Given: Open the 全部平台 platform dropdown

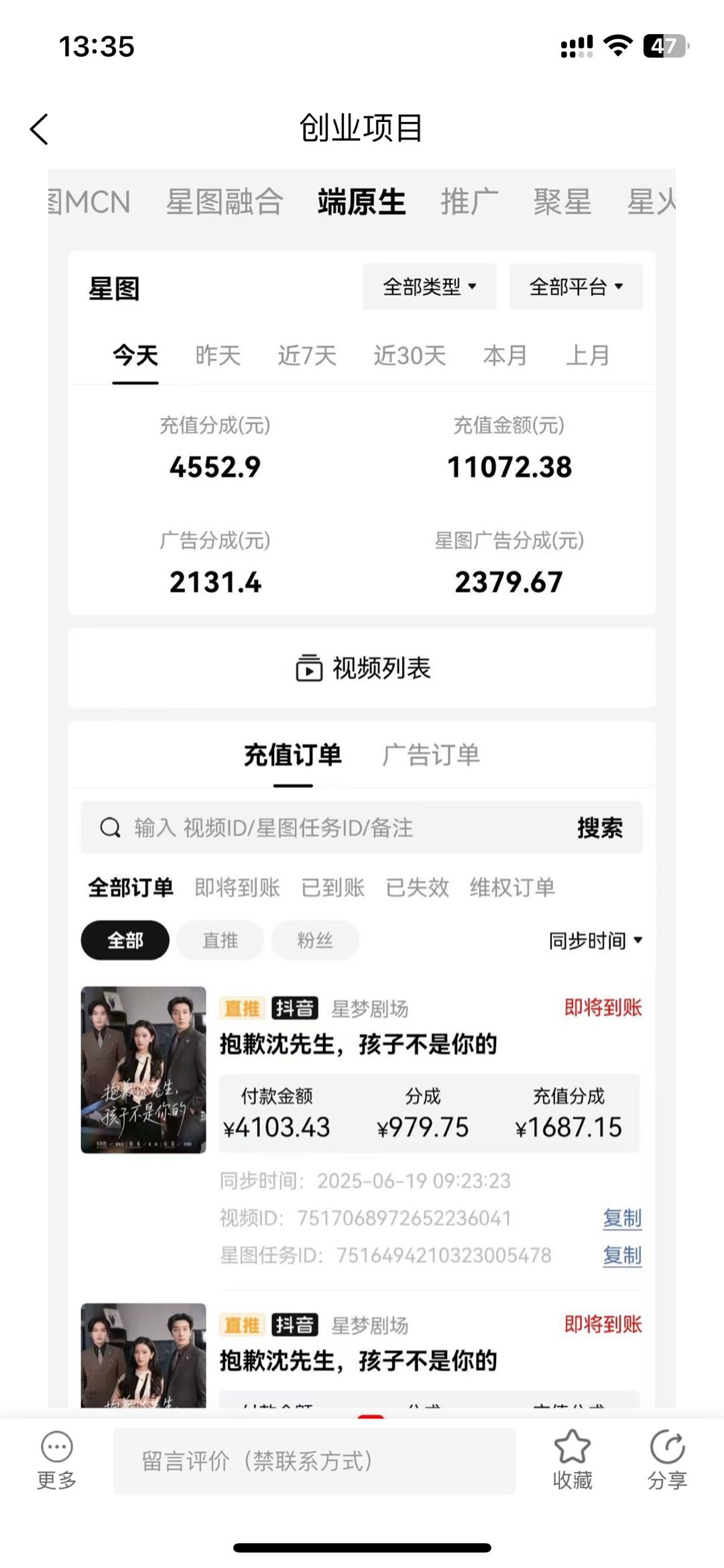Looking at the screenshot, I should [x=575, y=286].
